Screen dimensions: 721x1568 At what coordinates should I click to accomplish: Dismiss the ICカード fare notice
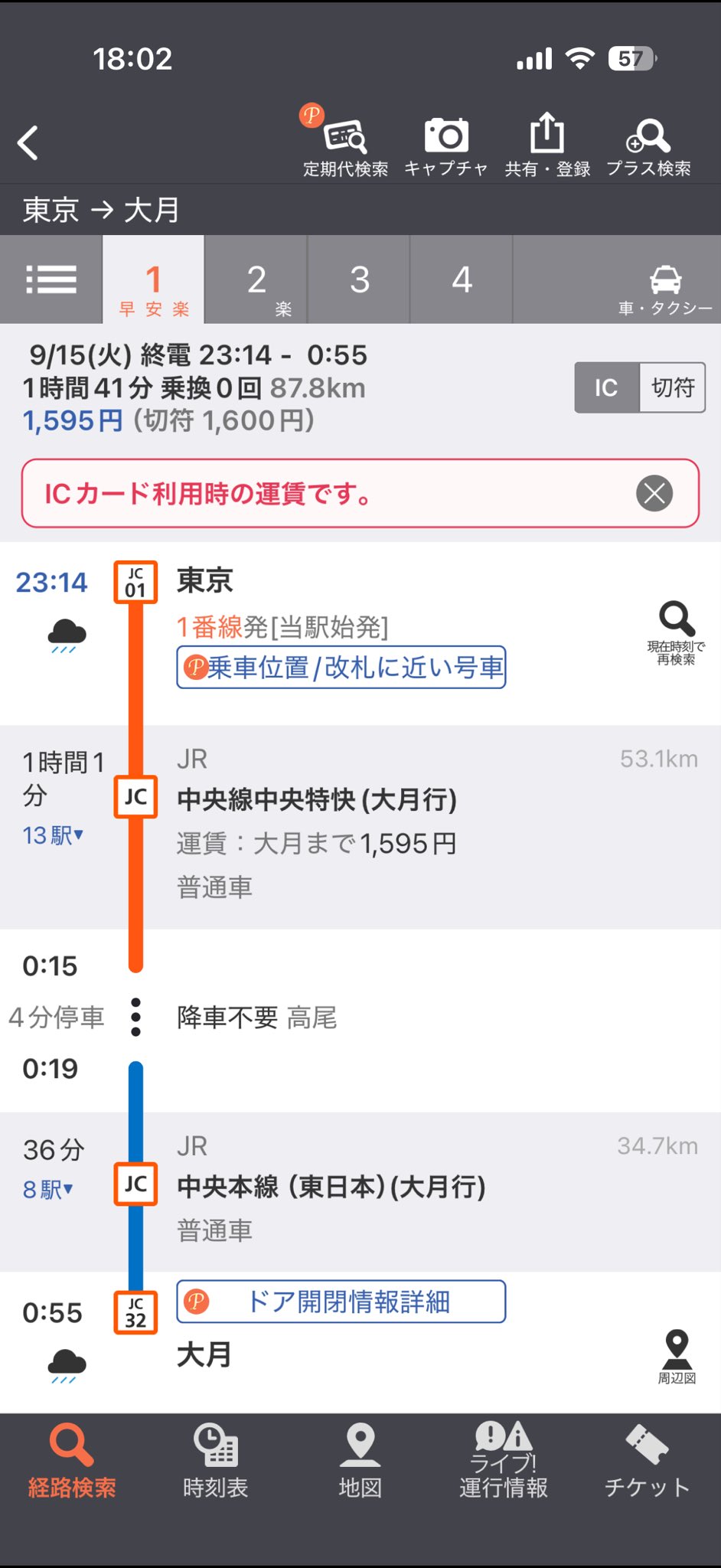pos(654,493)
